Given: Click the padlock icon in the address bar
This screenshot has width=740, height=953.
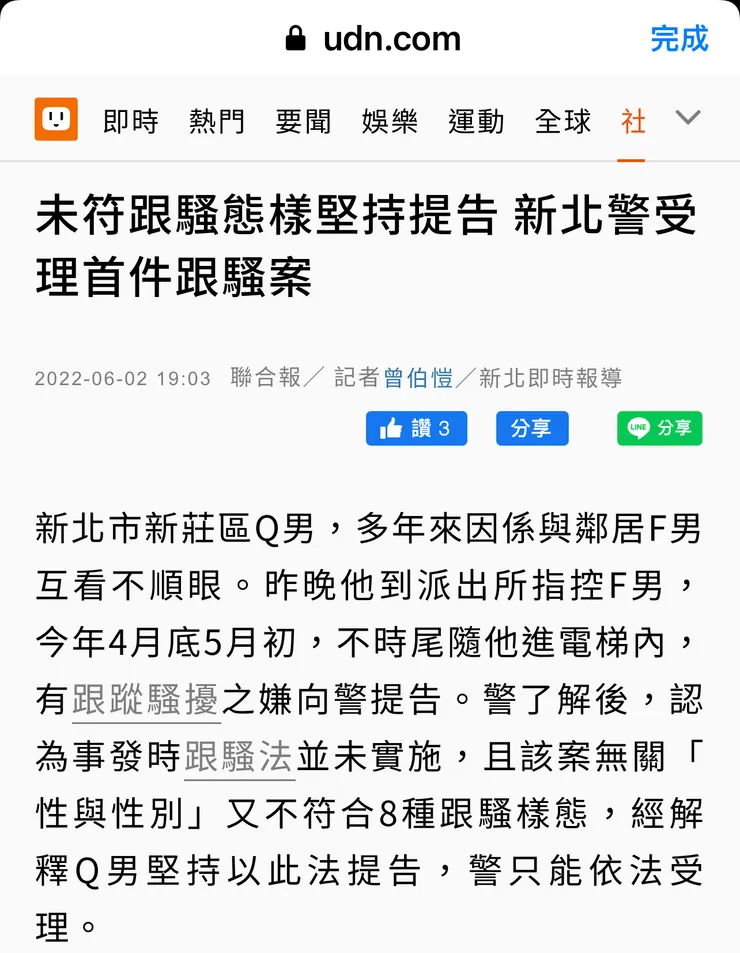Looking at the screenshot, I should click(294, 38).
